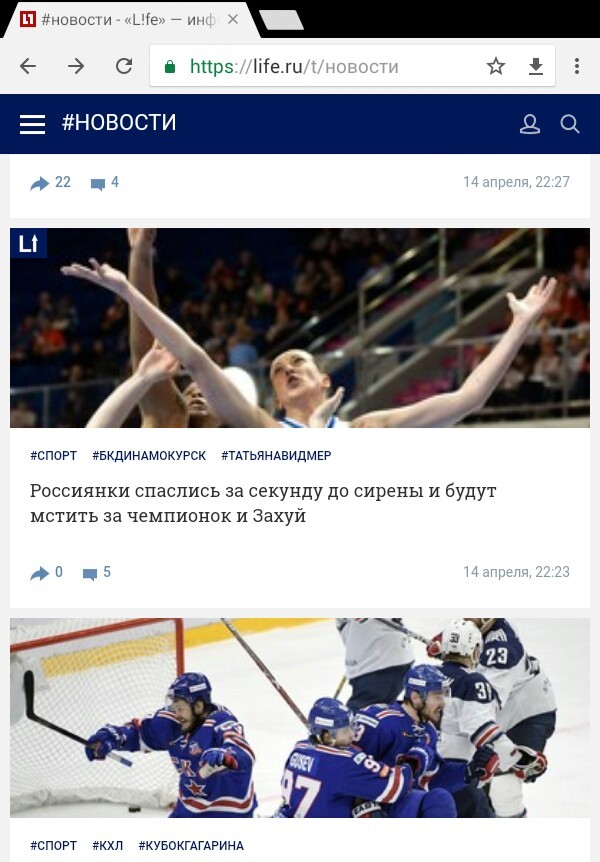The width and height of the screenshot is (600, 862).
Task: Open the 5 comments on basketball article
Action: click(96, 573)
